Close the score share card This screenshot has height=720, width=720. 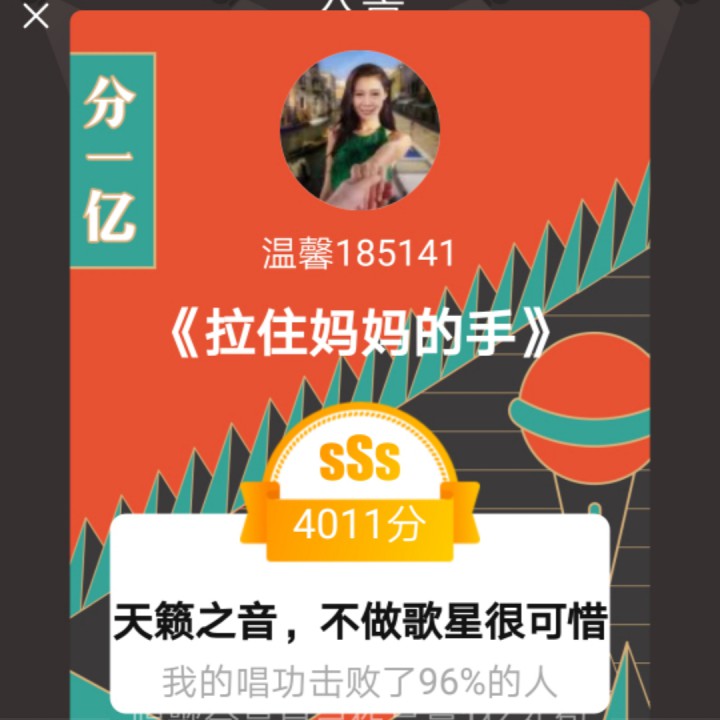(36, 16)
